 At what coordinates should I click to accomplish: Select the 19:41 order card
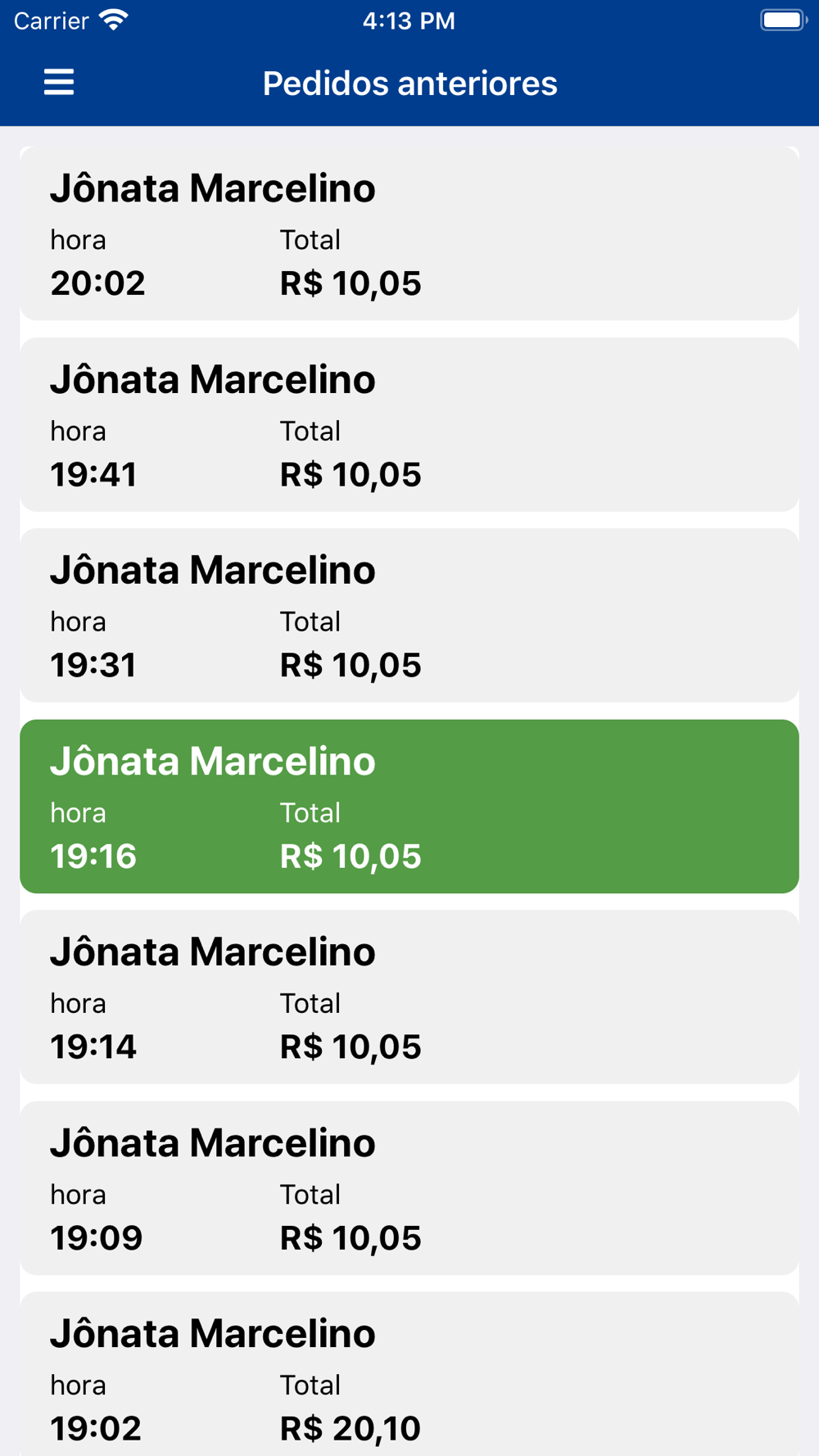(x=409, y=424)
